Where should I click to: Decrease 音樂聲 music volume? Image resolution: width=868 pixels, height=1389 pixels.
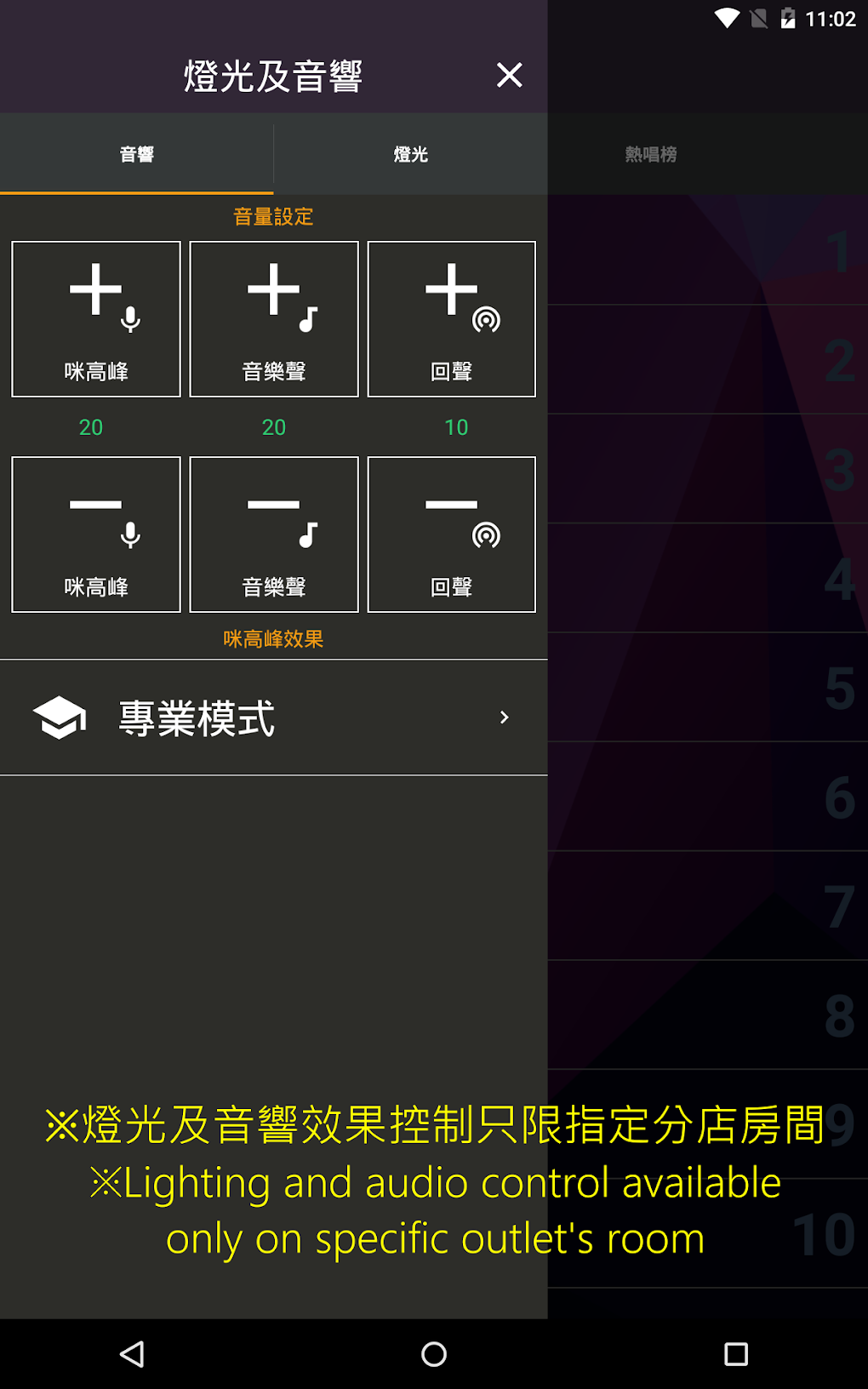click(x=274, y=534)
